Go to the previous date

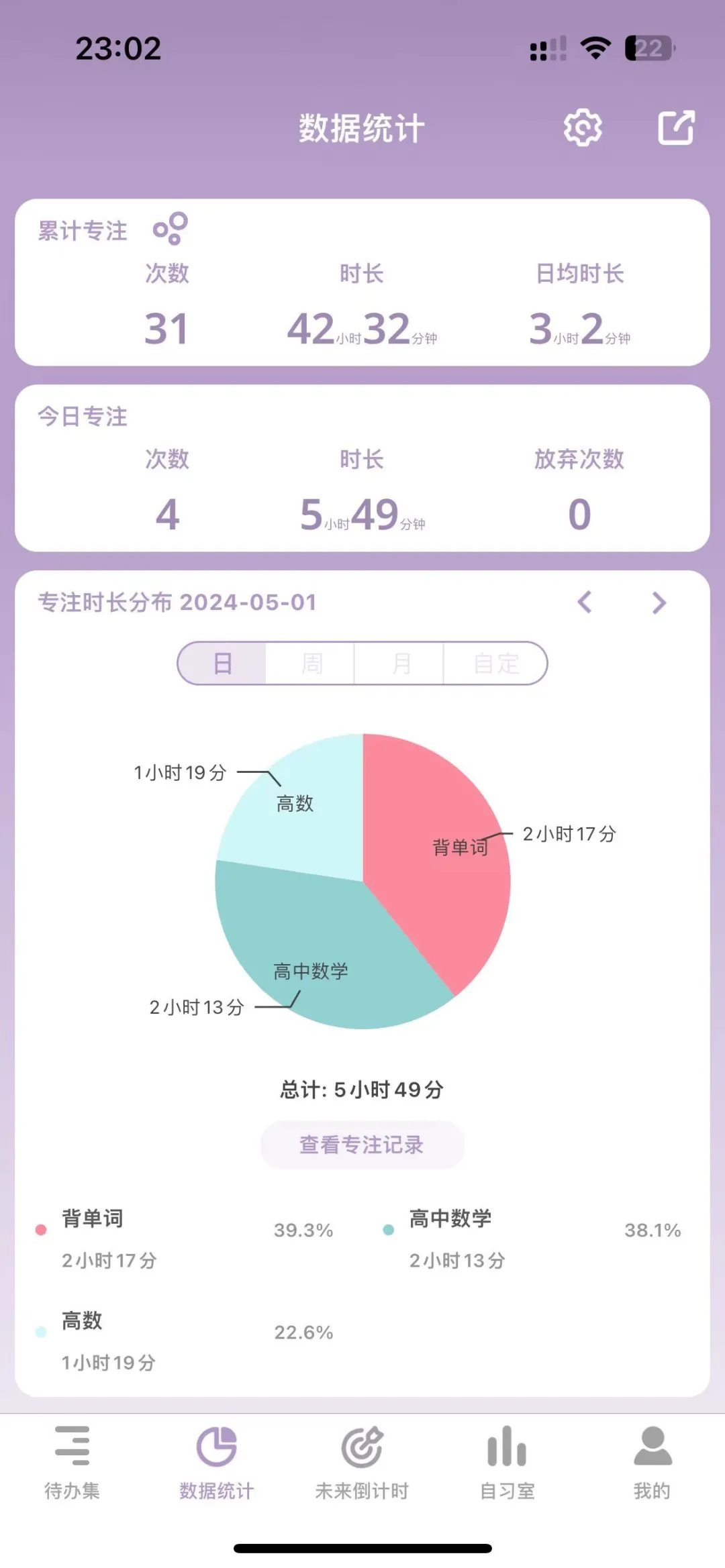tap(585, 602)
